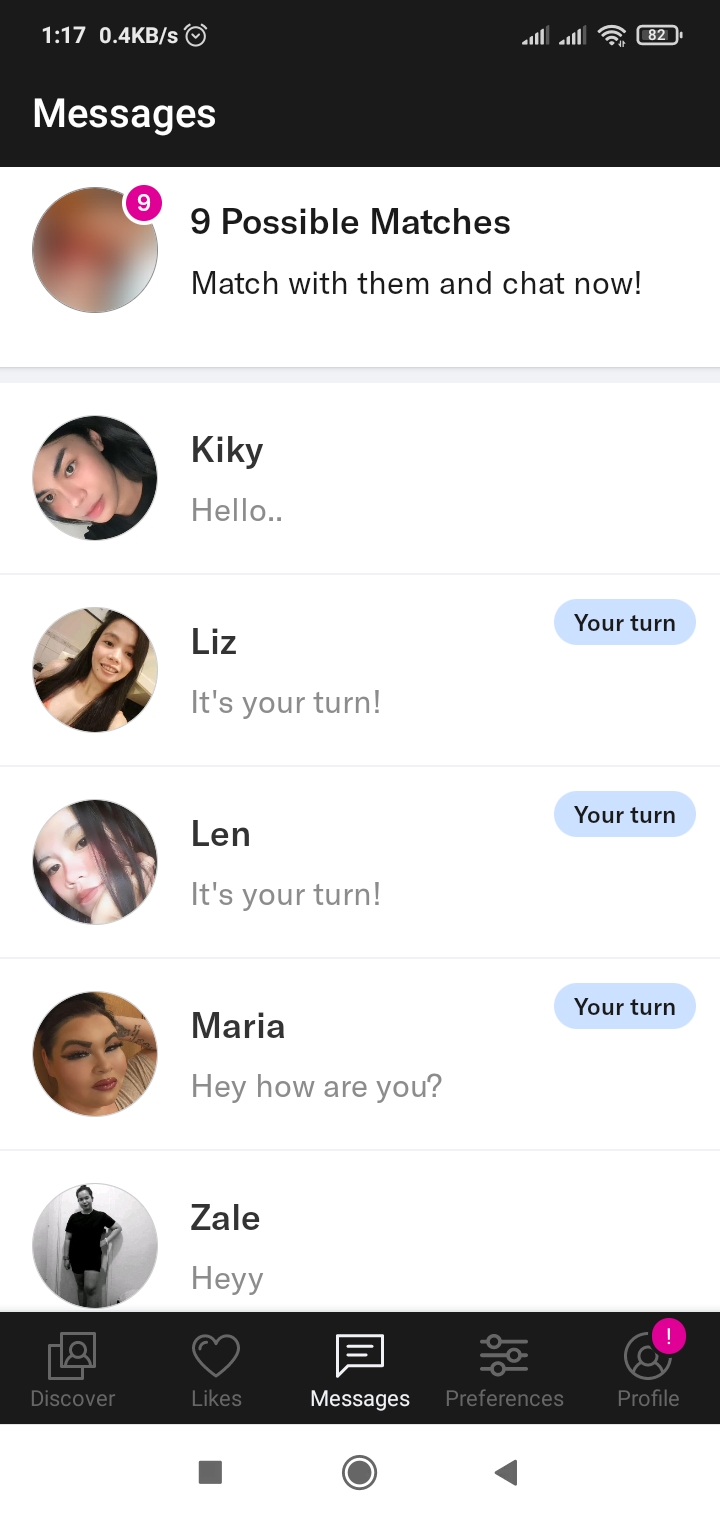Open Liz's conversation

[360, 670]
